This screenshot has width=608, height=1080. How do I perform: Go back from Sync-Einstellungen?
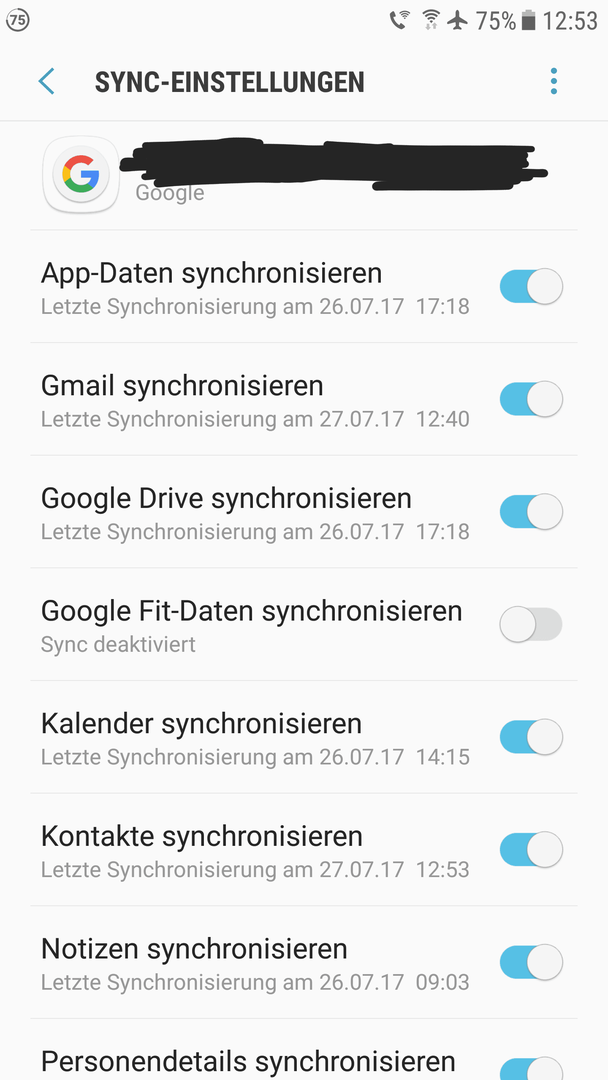[46, 82]
